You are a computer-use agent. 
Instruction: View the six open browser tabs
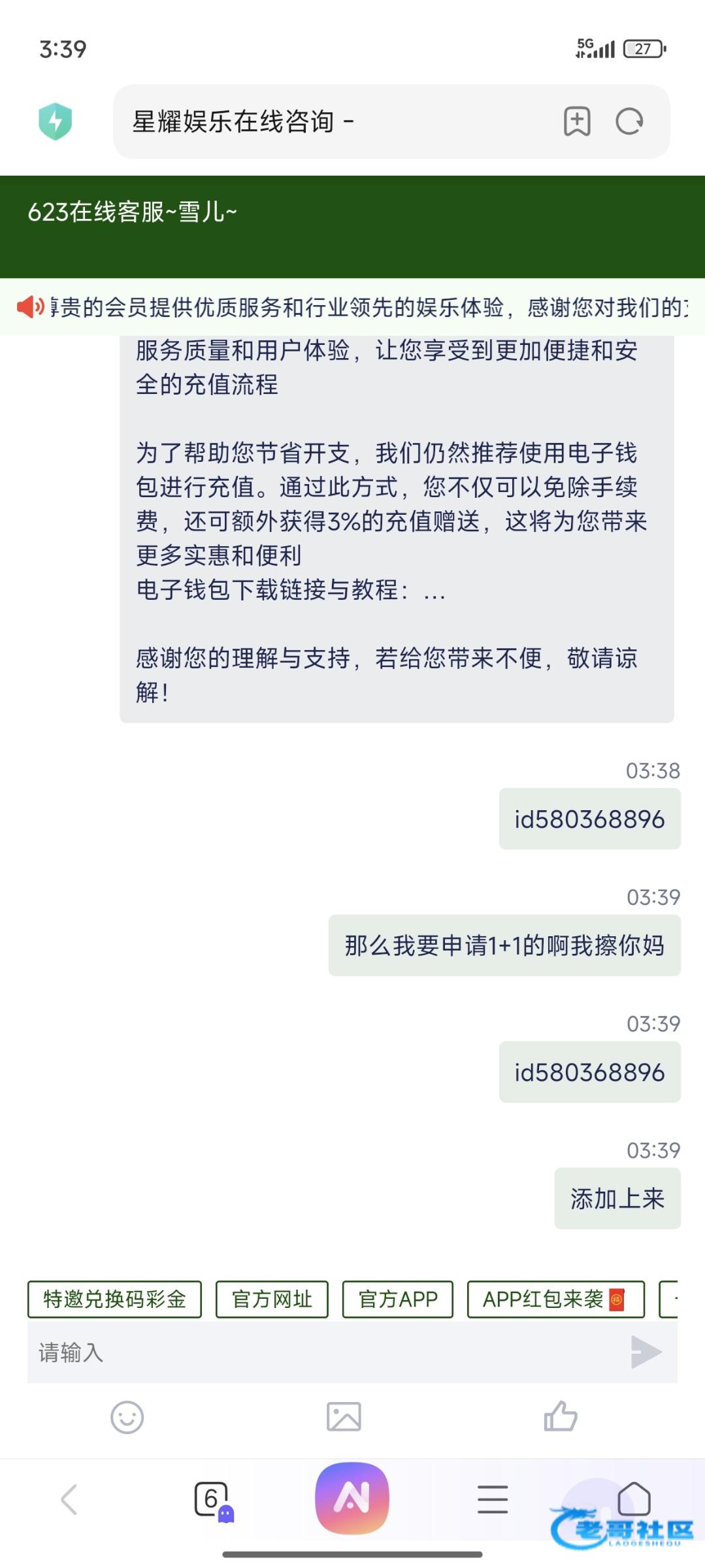[212, 1499]
